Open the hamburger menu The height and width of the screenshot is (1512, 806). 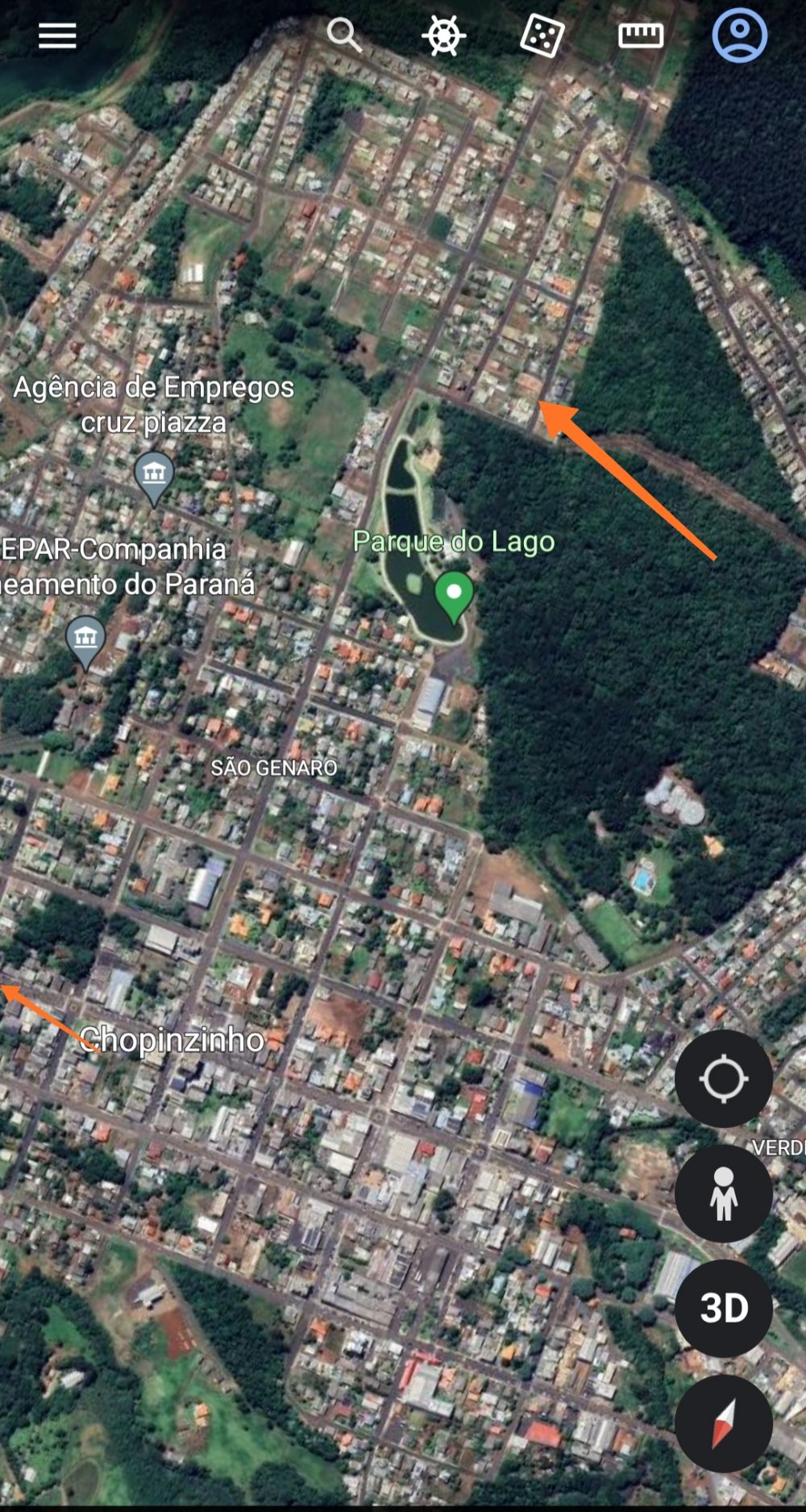(x=57, y=35)
